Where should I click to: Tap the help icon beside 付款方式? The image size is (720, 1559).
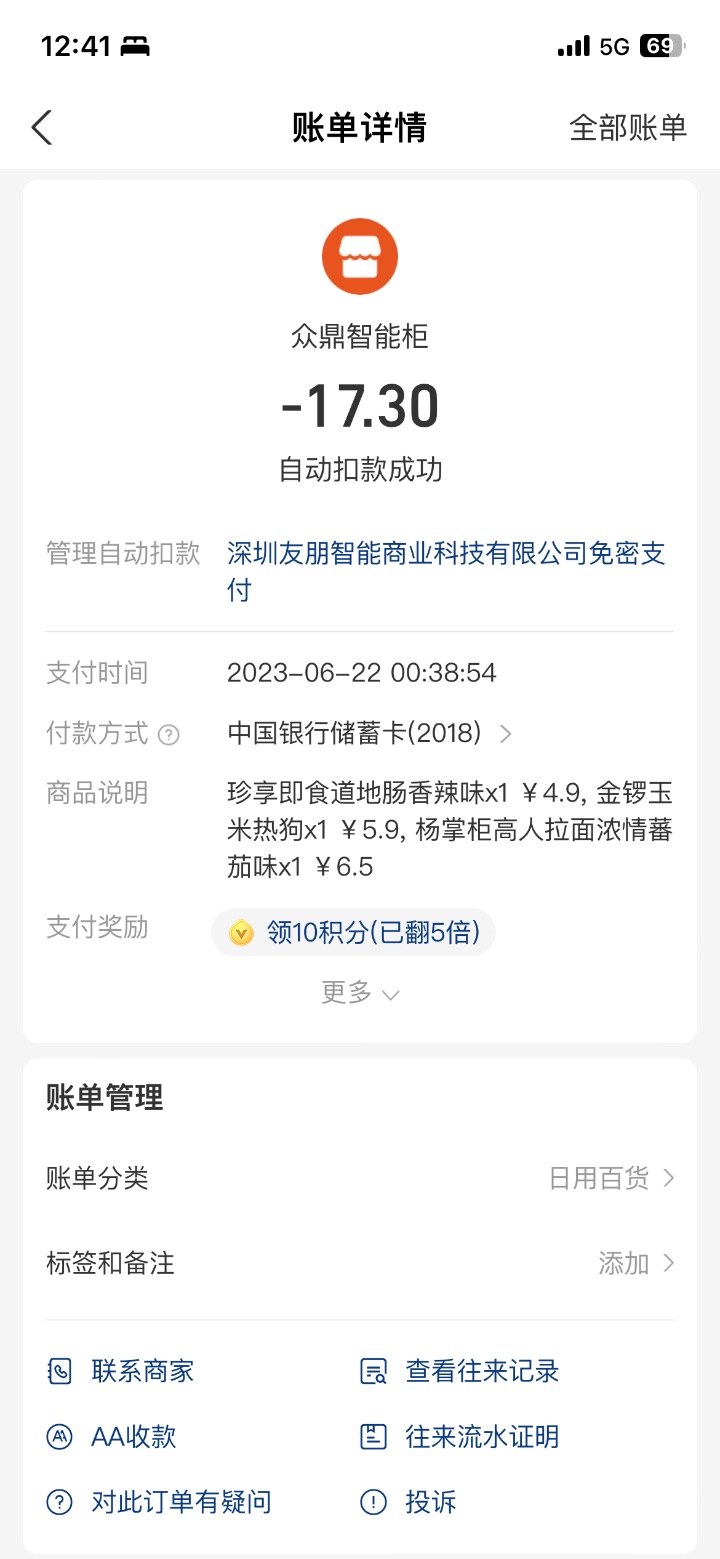click(169, 735)
